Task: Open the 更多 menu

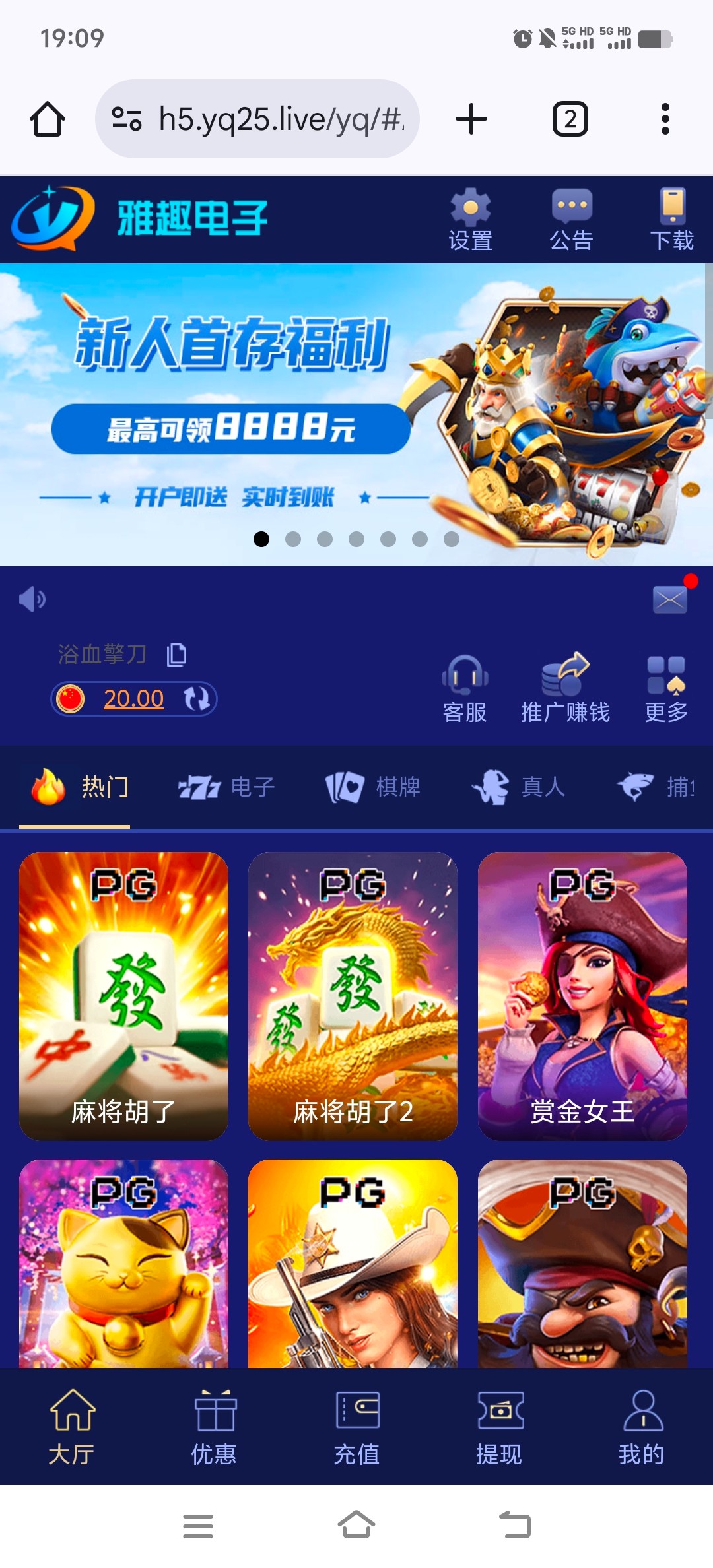Action: point(666,690)
